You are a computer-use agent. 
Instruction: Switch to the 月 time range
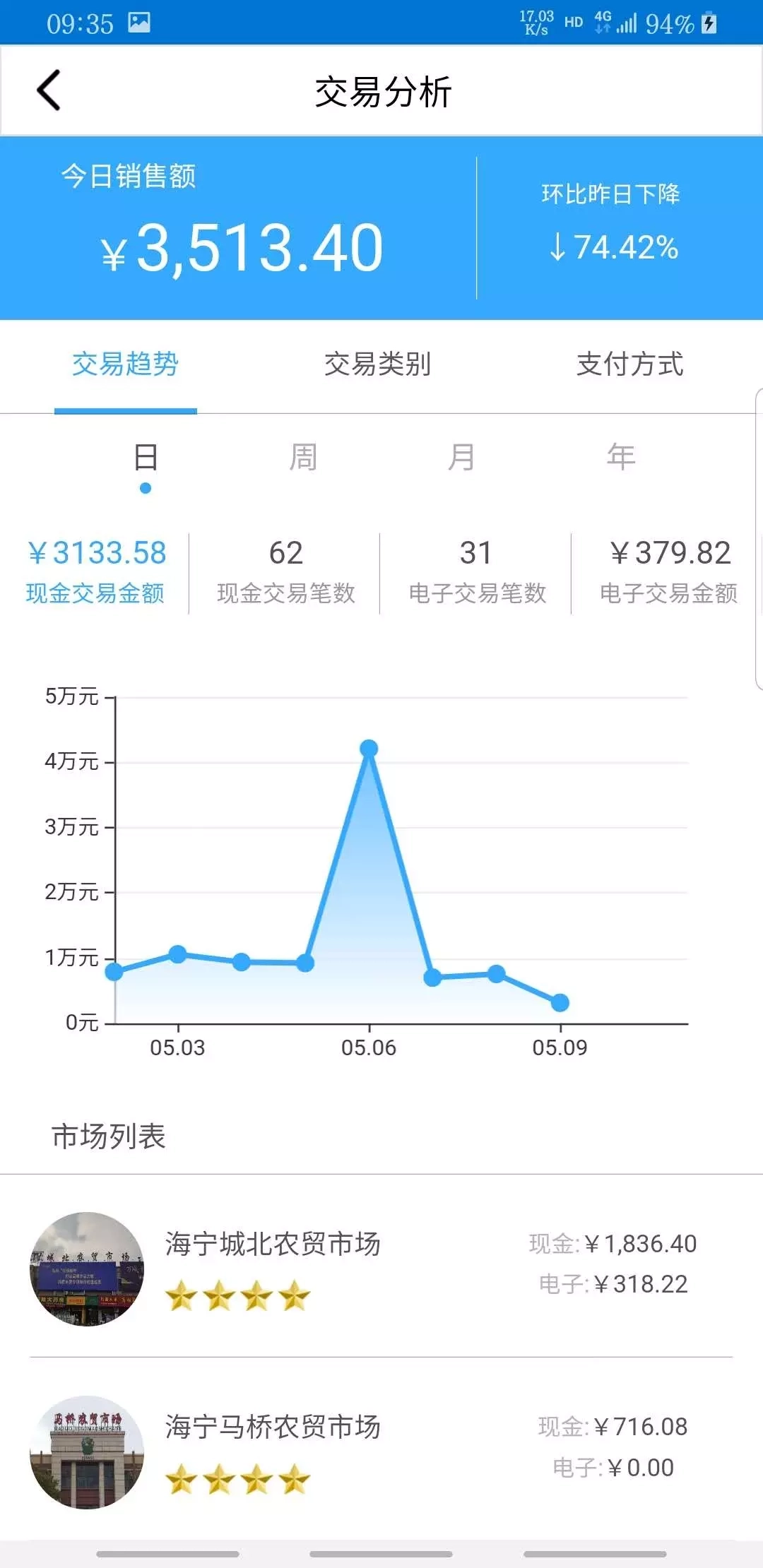point(461,458)
